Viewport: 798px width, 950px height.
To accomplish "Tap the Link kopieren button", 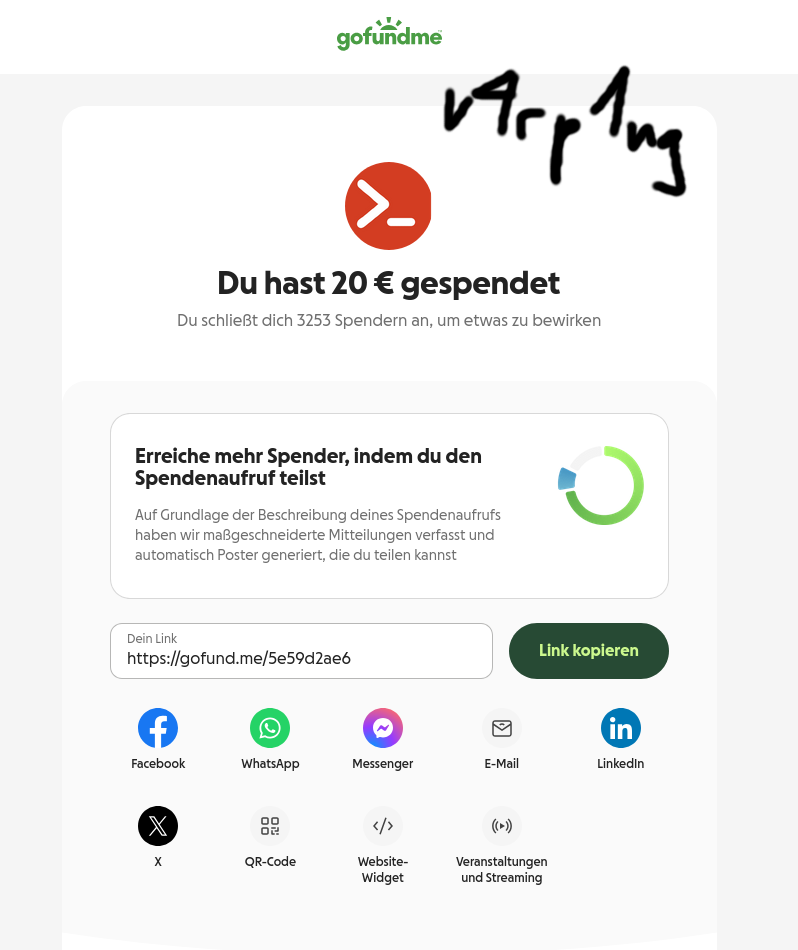I will tap(588, 651).
